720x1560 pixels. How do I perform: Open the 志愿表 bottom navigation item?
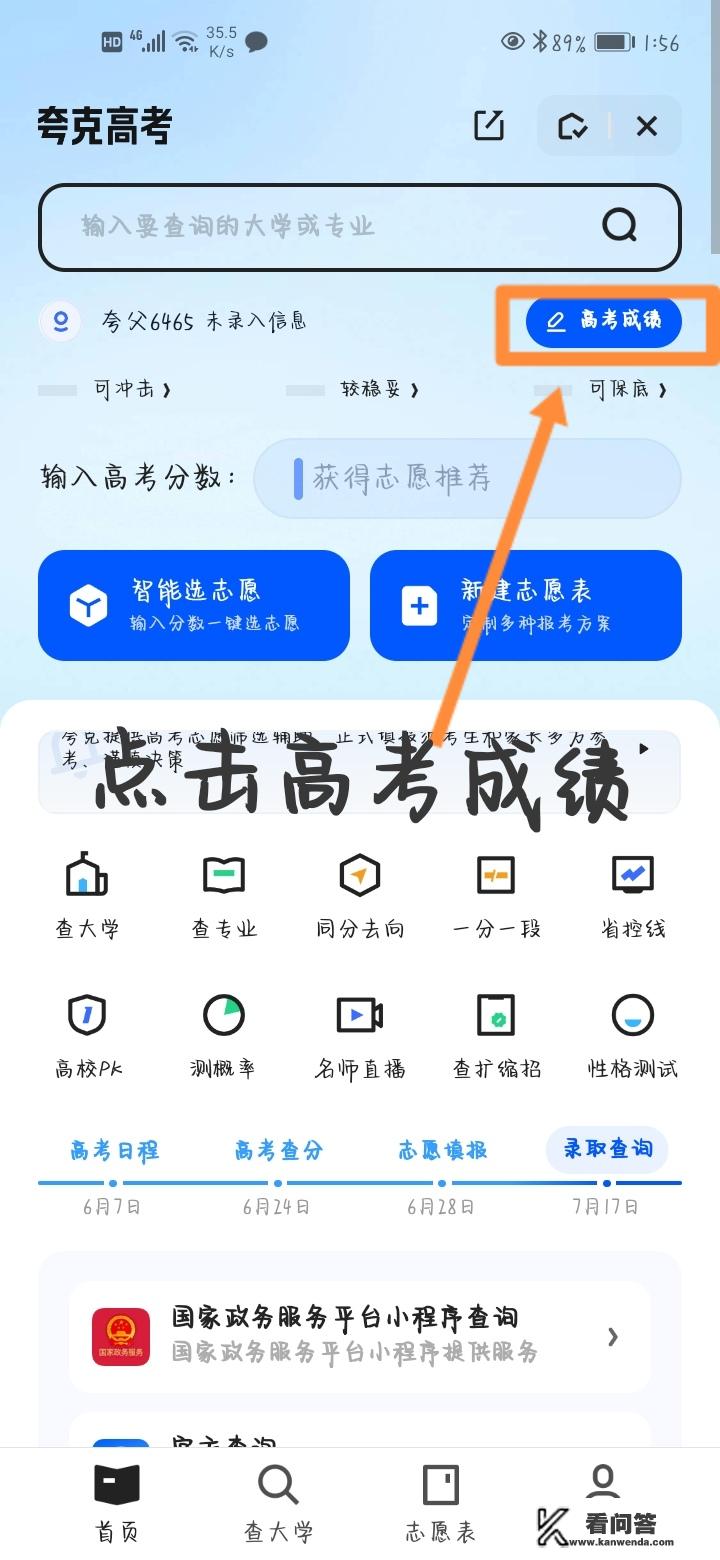pos(440,1500)
